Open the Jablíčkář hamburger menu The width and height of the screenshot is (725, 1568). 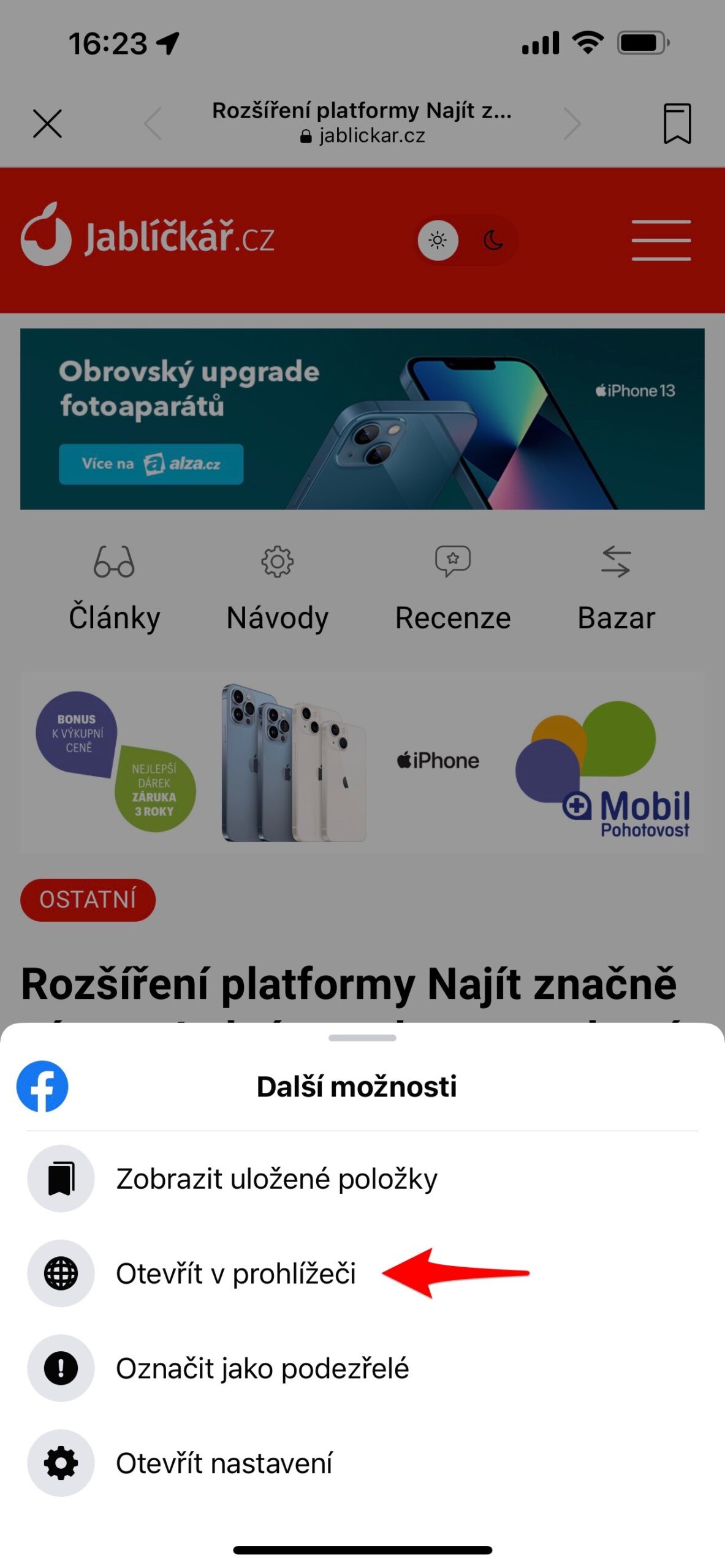[x=661, y=240]
